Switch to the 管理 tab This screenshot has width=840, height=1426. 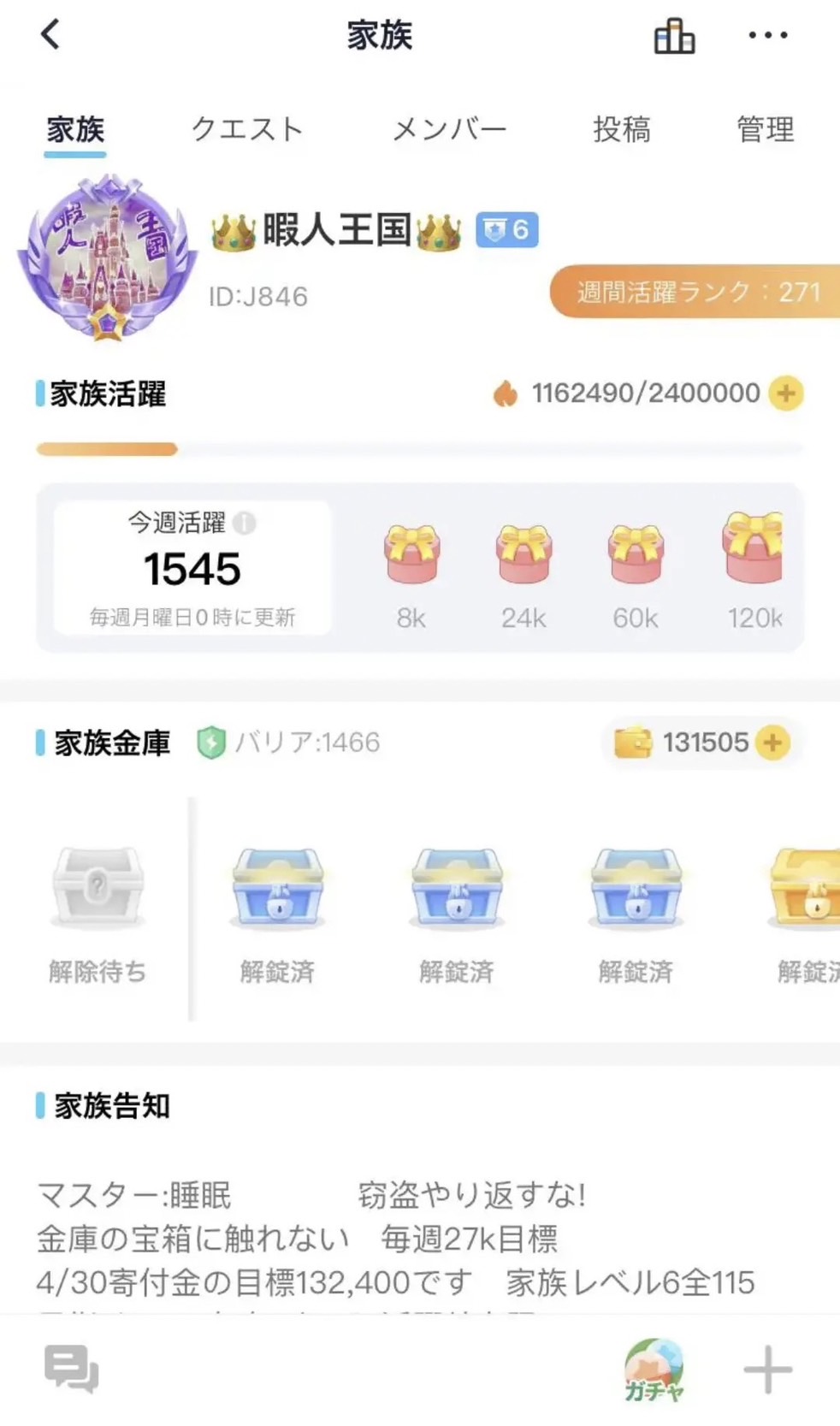(766, 129)
